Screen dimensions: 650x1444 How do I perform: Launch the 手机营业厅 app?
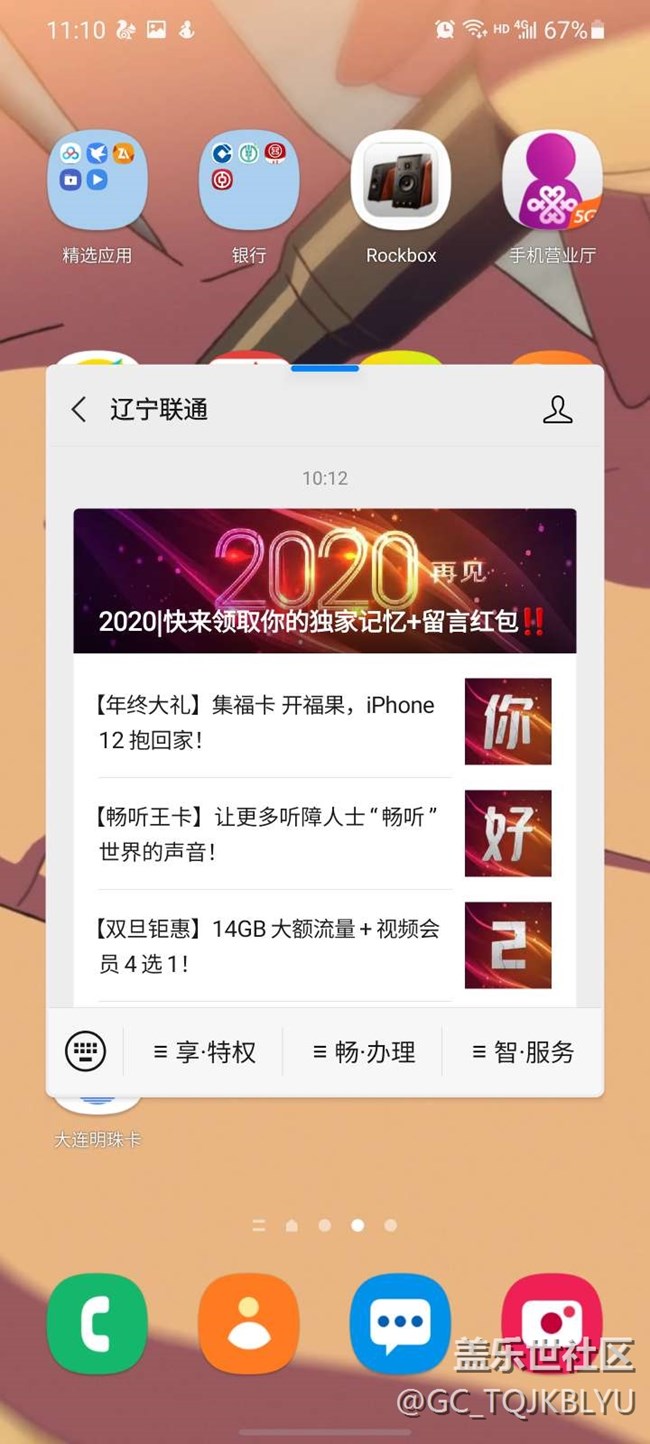552,182
